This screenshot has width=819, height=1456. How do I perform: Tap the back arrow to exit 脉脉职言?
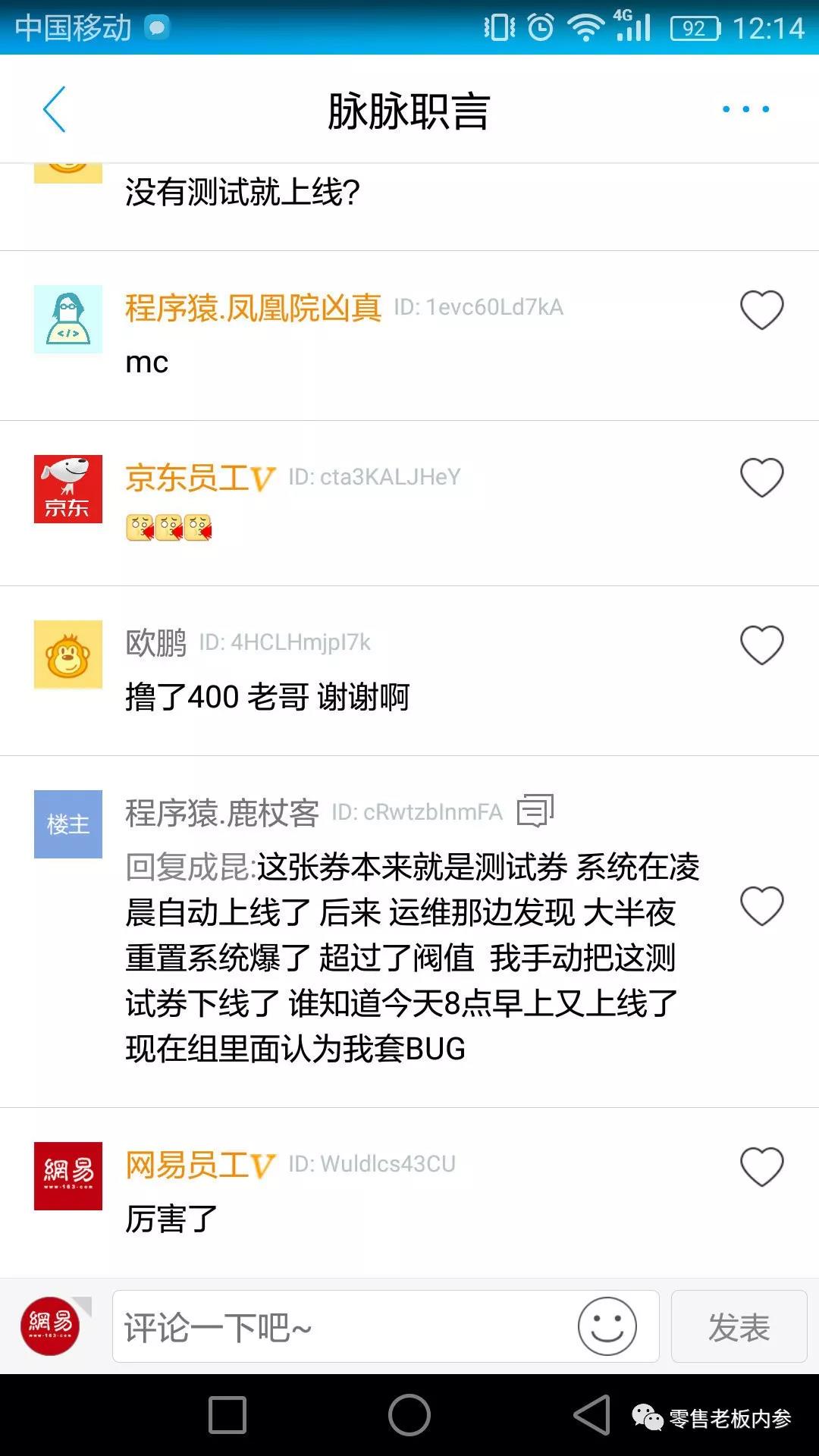click(53, 108)
